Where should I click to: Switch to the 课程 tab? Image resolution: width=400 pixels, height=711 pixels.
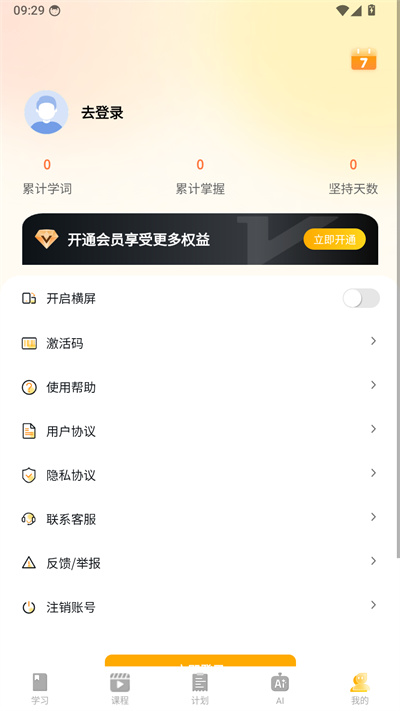pyautogui.click(x=120, y=689)
